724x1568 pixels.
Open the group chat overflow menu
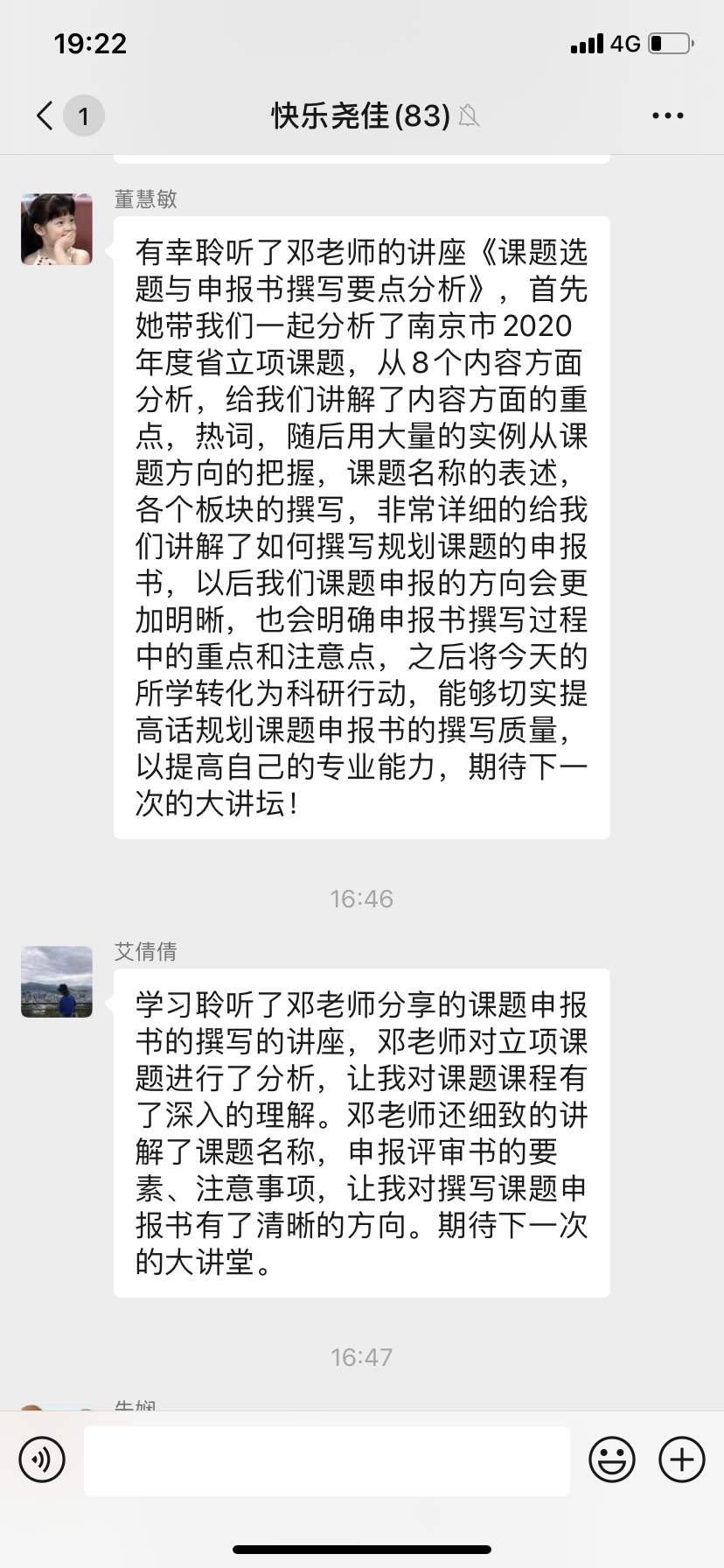pyautogui.click(x=668, y=115)
